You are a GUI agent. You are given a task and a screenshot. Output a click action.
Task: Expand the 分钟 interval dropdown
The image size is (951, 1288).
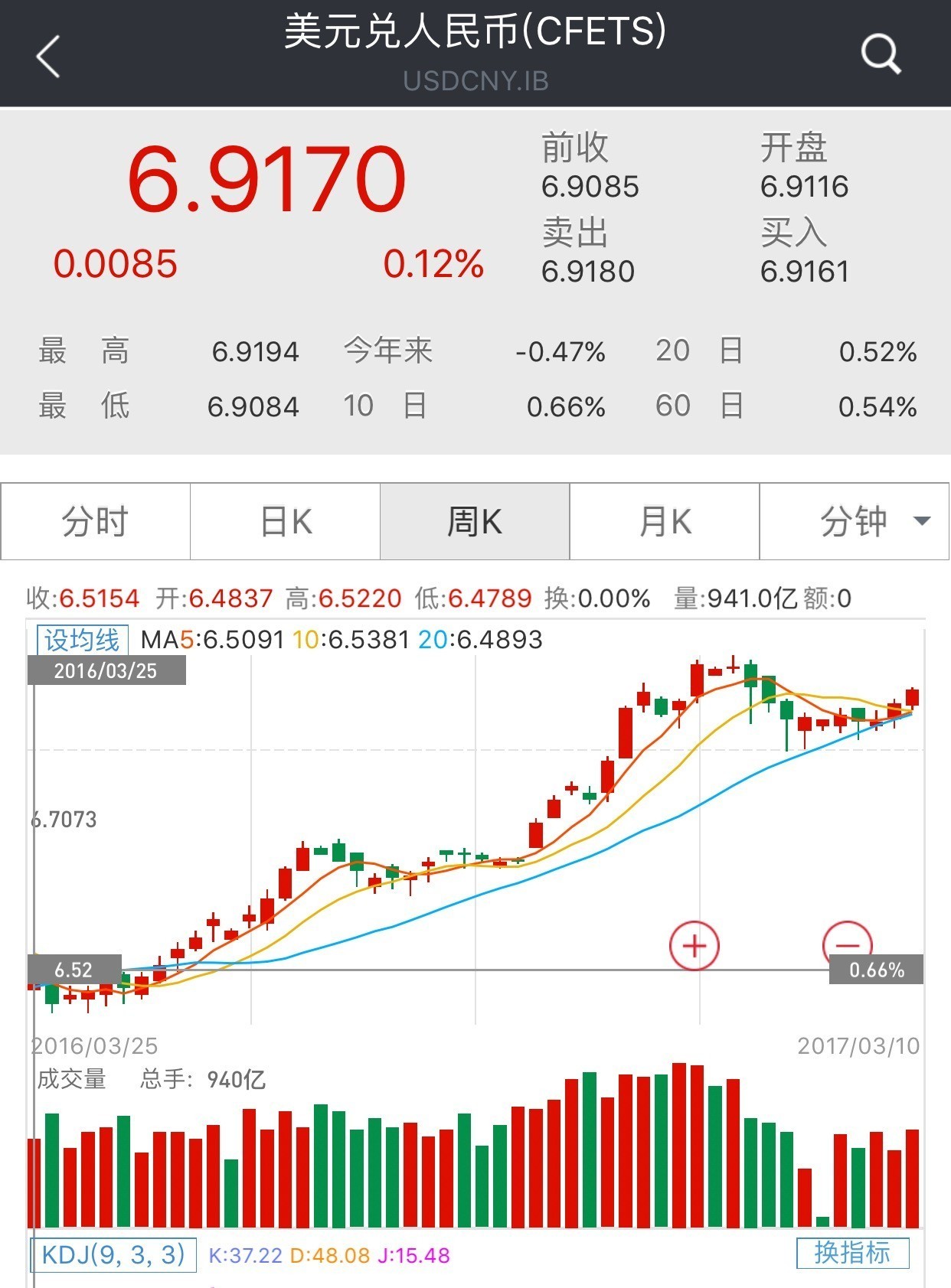[x=853, y=520]
